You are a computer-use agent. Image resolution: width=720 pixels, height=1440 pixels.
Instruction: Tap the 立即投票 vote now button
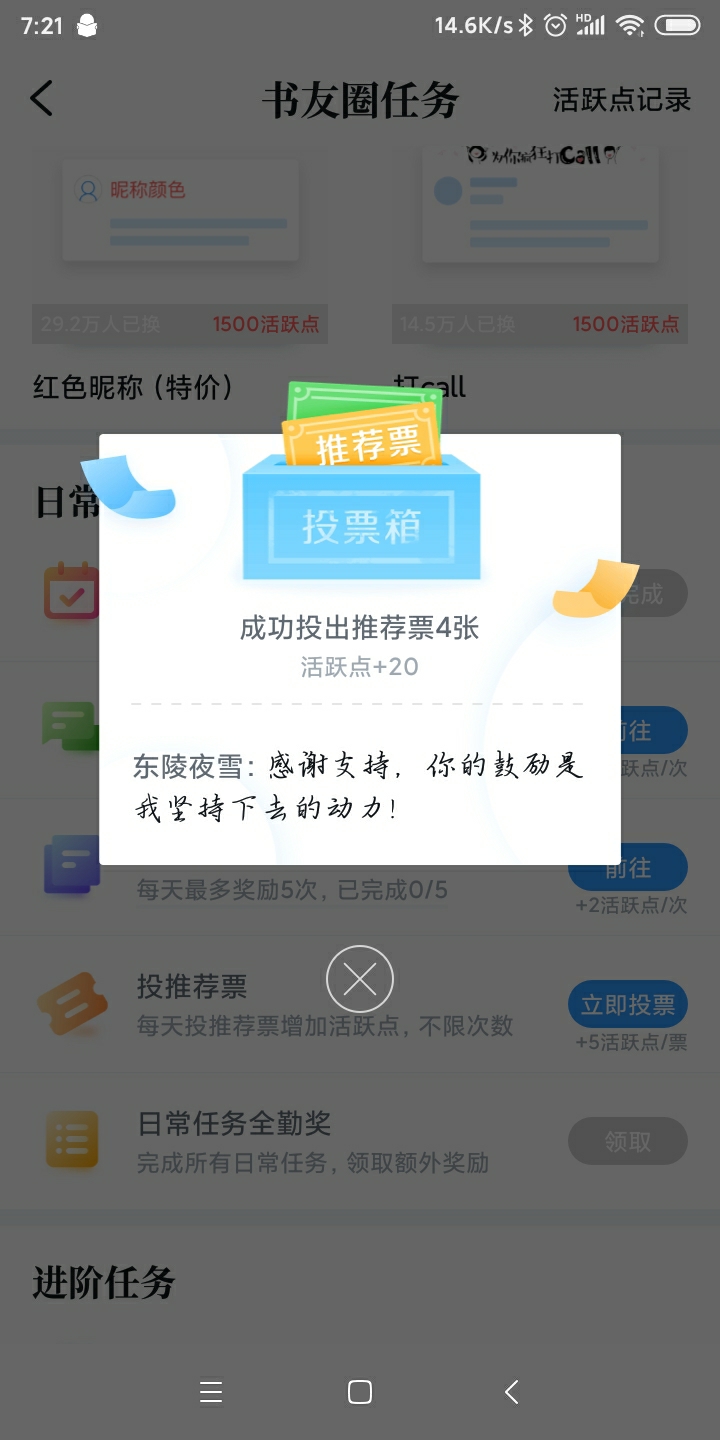point(628,1004)
